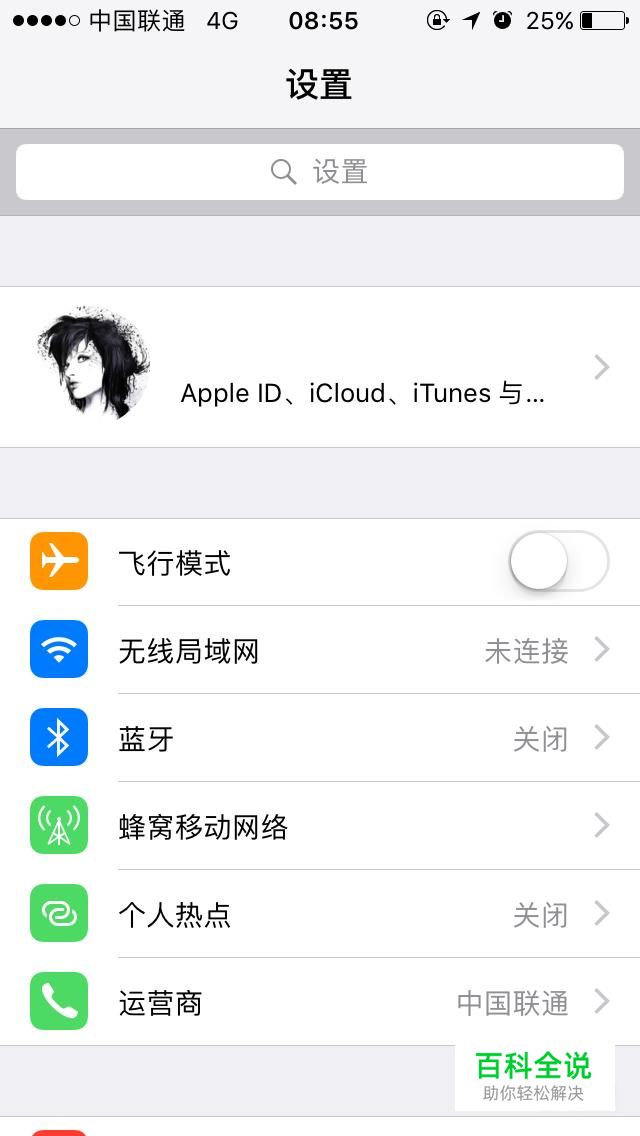Open 蜂窝移动网络 settings

pyautogui.click(x=320, y=827)
